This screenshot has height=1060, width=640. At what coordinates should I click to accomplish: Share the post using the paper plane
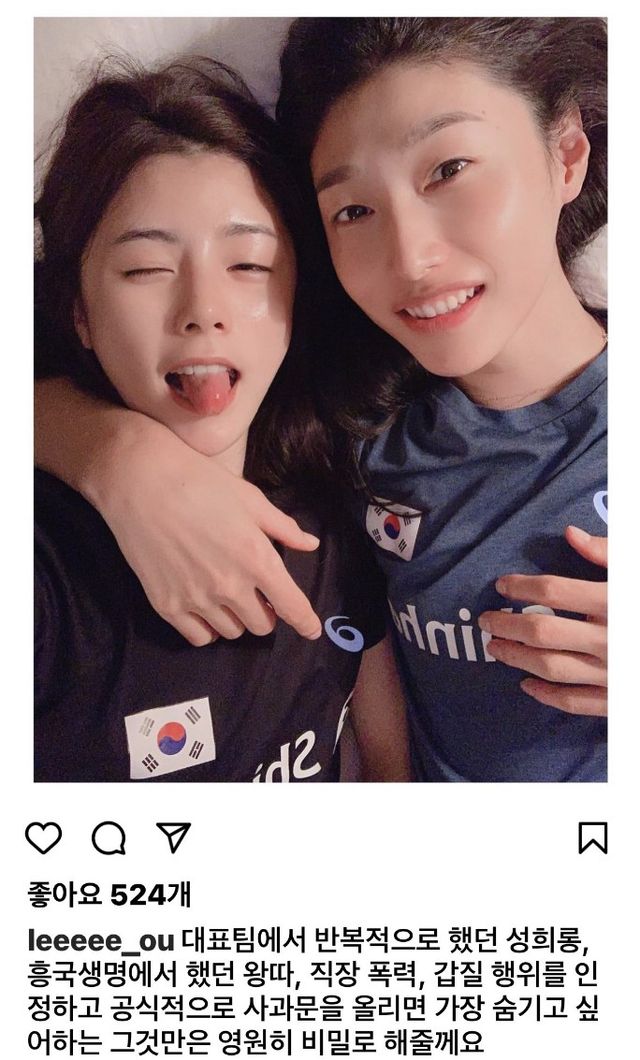(173, 837)
